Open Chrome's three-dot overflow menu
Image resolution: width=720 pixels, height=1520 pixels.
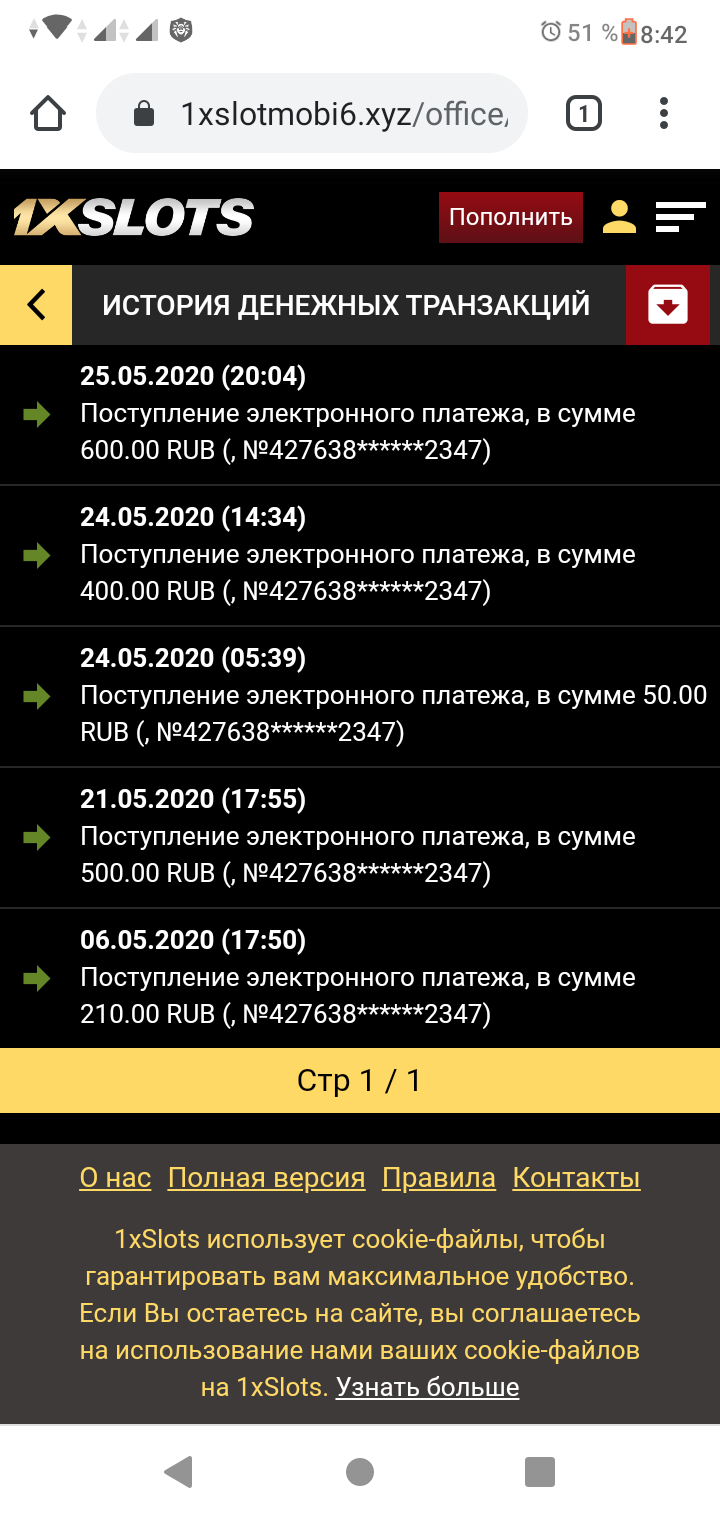click(x=665, y=114)
